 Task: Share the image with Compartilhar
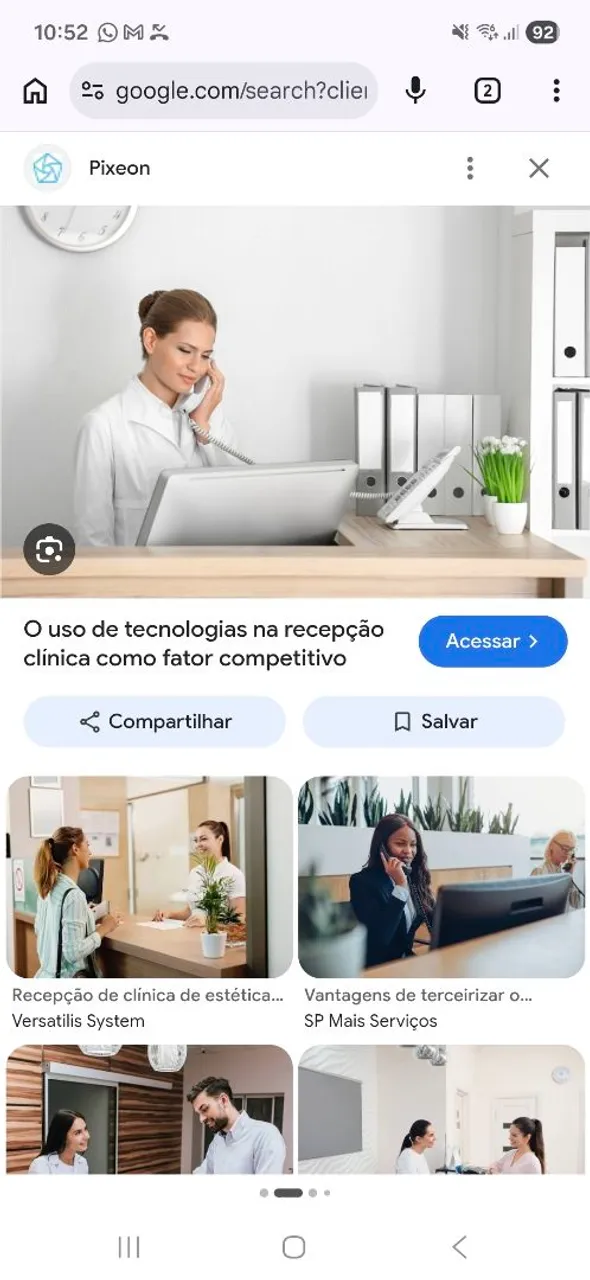pyautogui.click(x=155, y=722)
